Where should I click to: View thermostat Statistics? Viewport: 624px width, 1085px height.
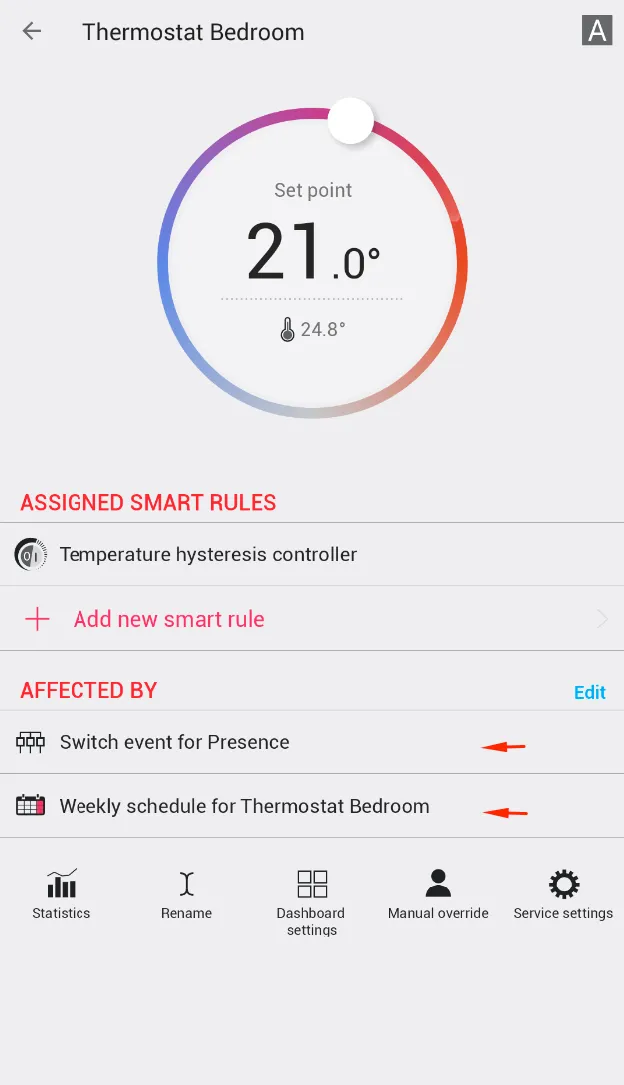click(x=61, y=894)
